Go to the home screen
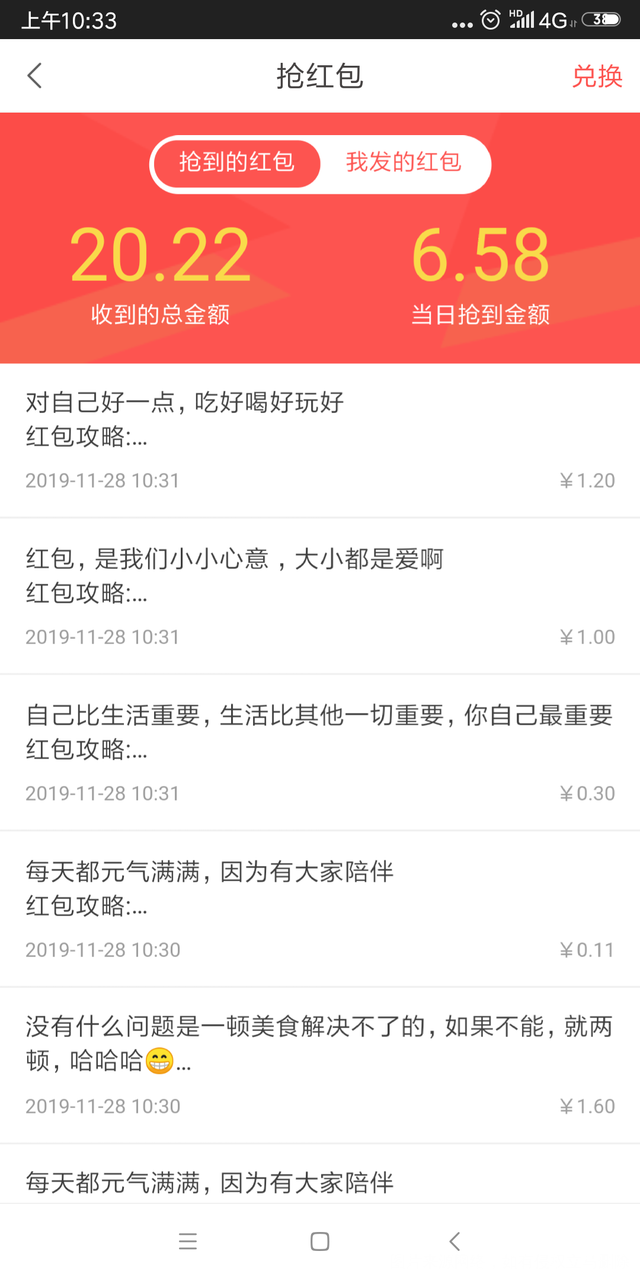 320,1241
